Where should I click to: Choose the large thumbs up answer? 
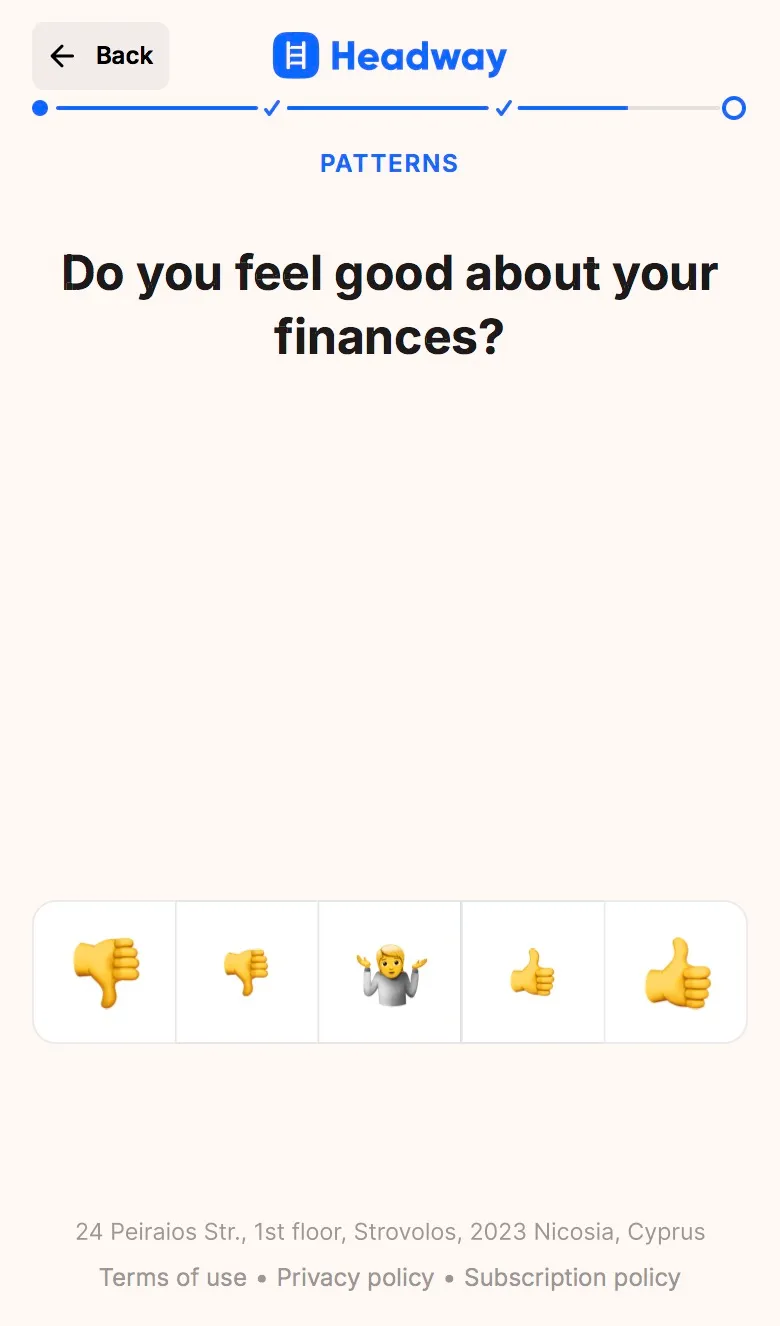[676, 972]
